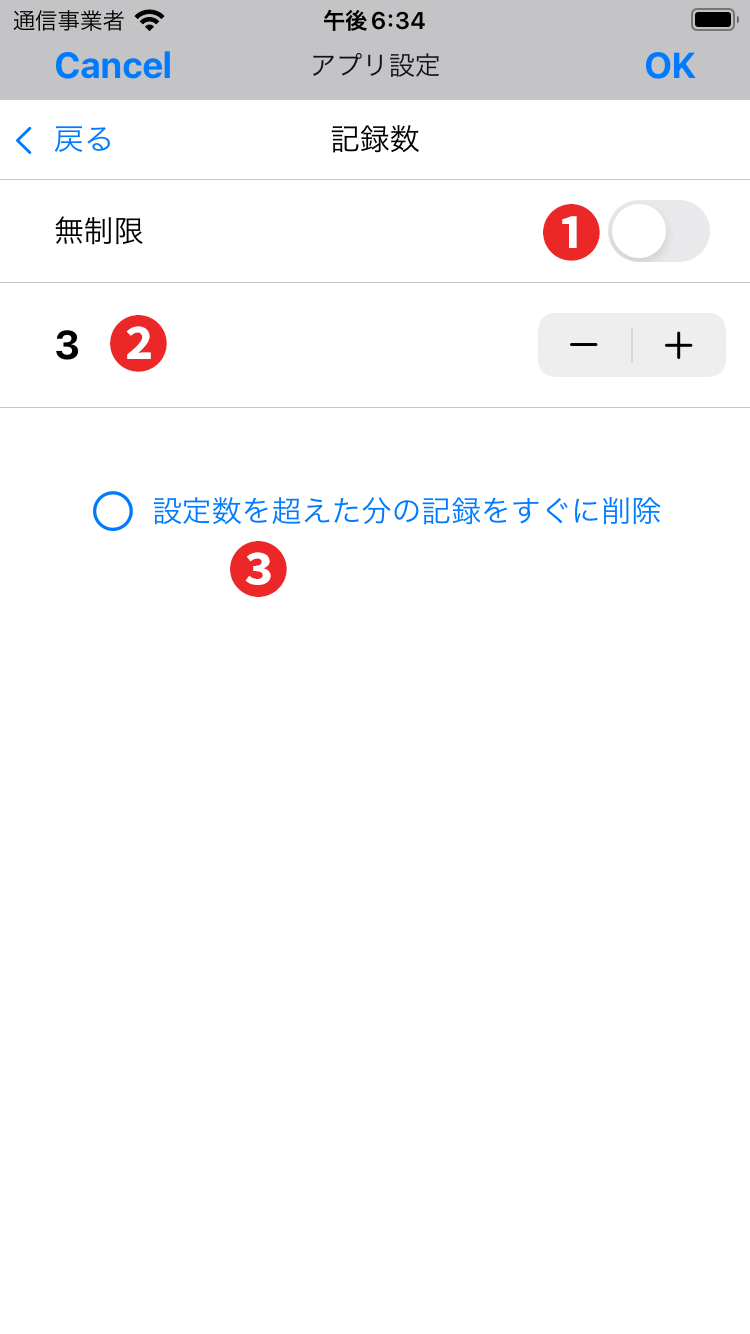750x1334 pixels.
Task: Cancel the app settings changes
Action: tap(113, 66)
